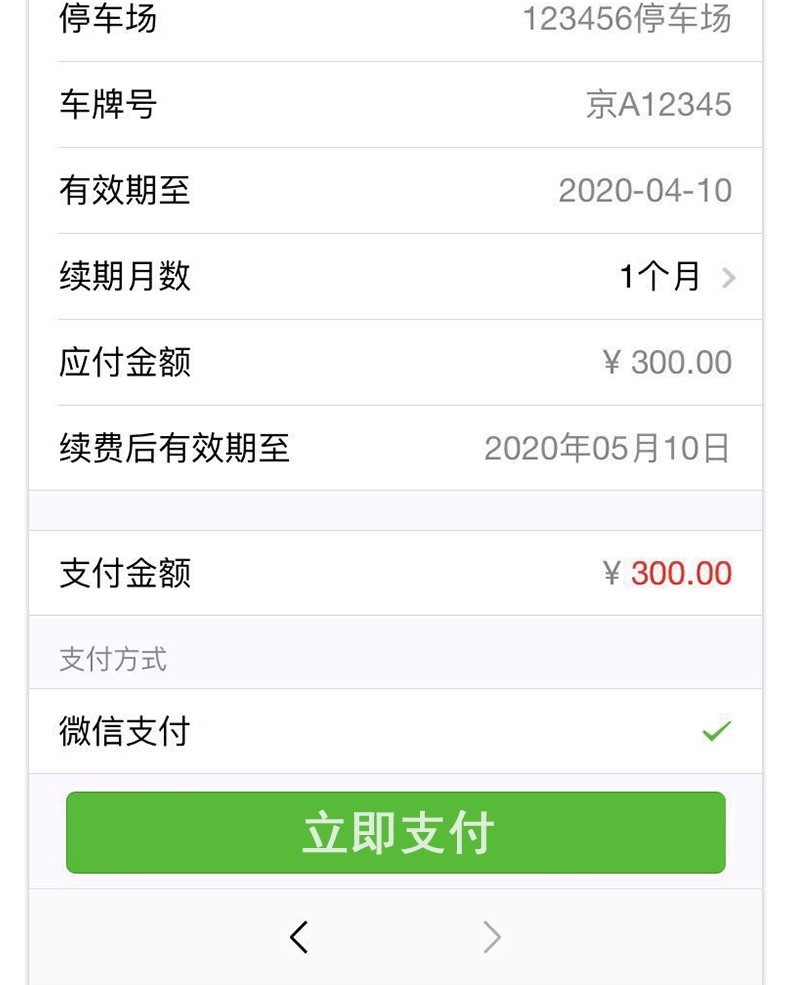Tap the green checkmark next to 微信支付
The width and height of the screenshot is (790, 985).
coord(714,732)
